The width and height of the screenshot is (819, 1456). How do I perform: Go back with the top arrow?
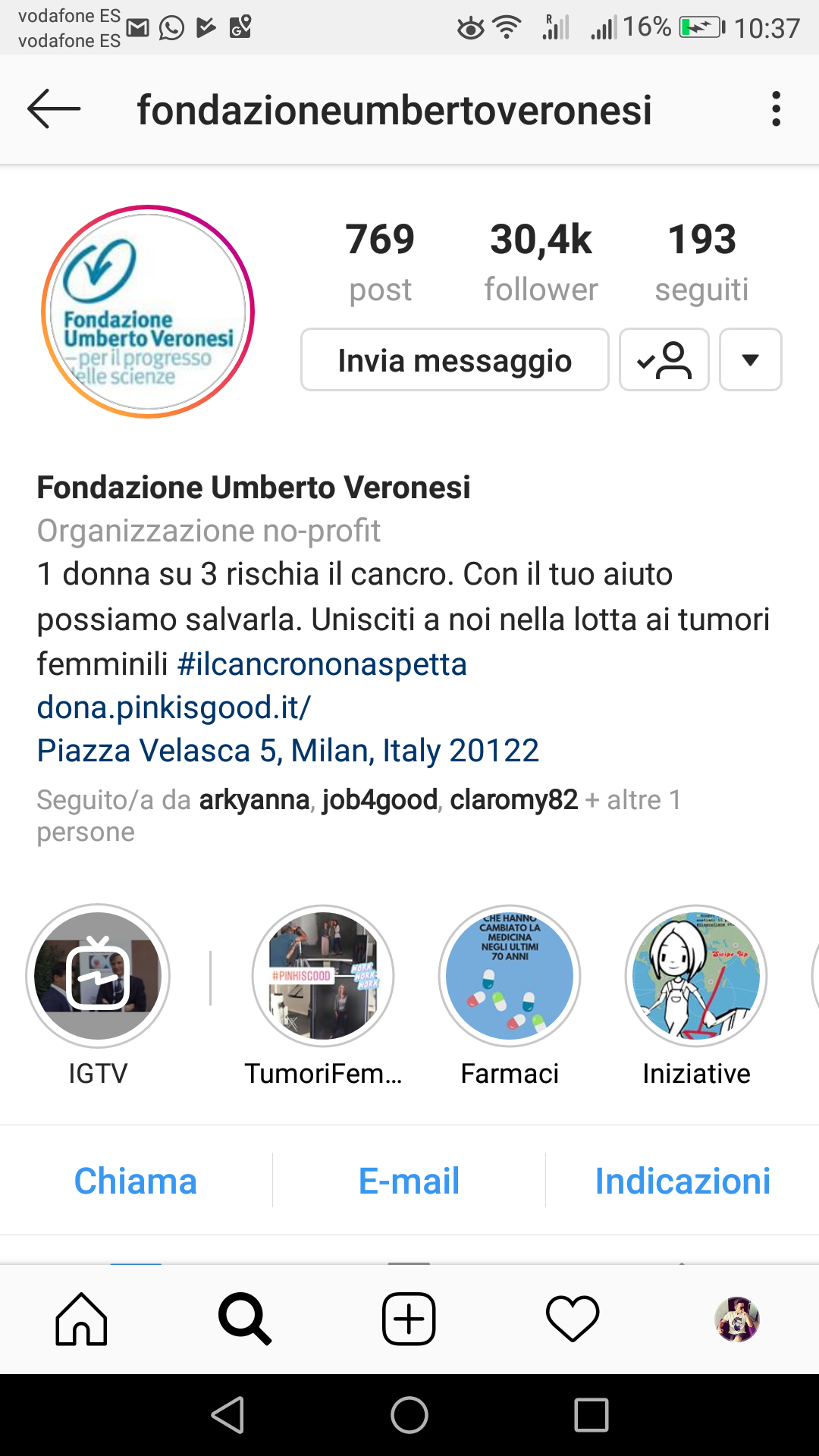54,109
